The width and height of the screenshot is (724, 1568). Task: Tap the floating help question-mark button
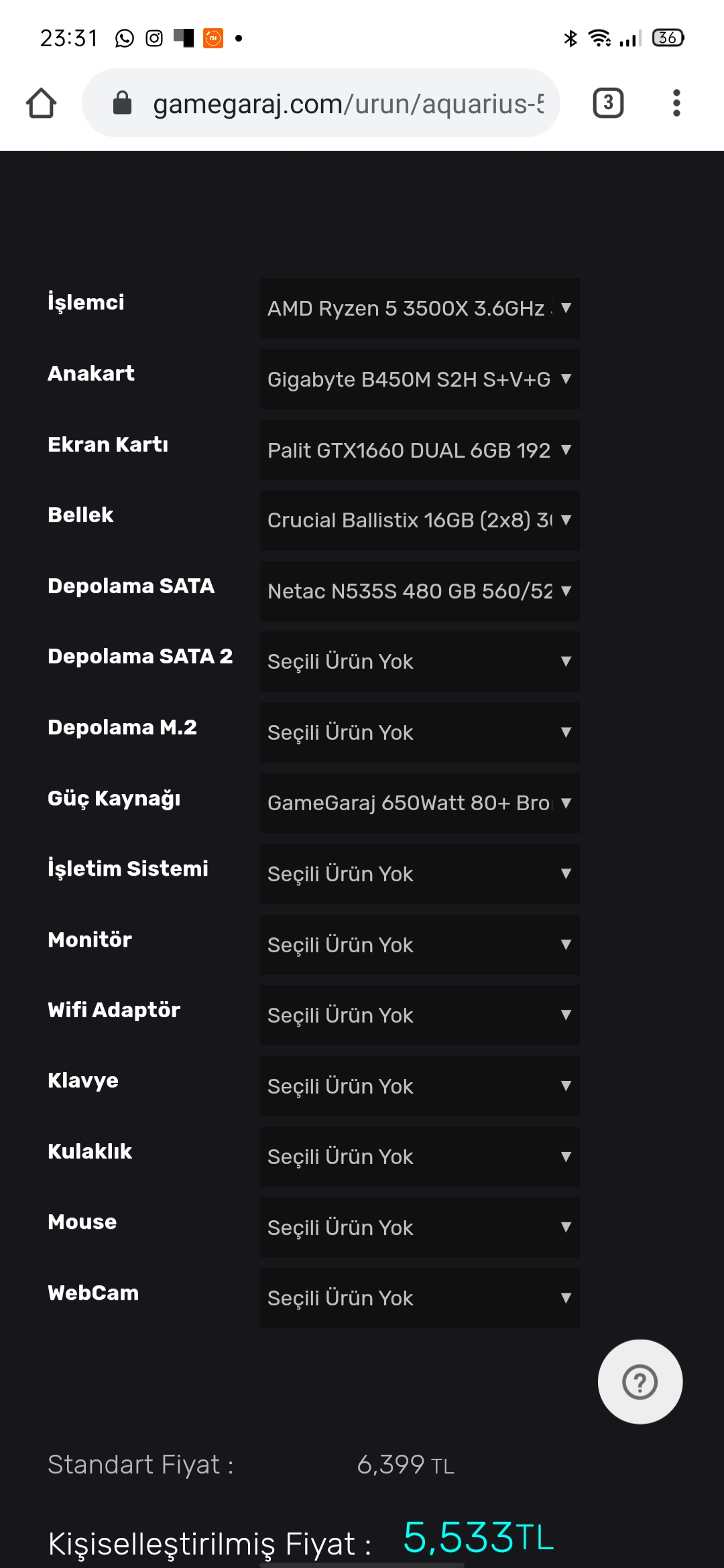coord(640,1382)
